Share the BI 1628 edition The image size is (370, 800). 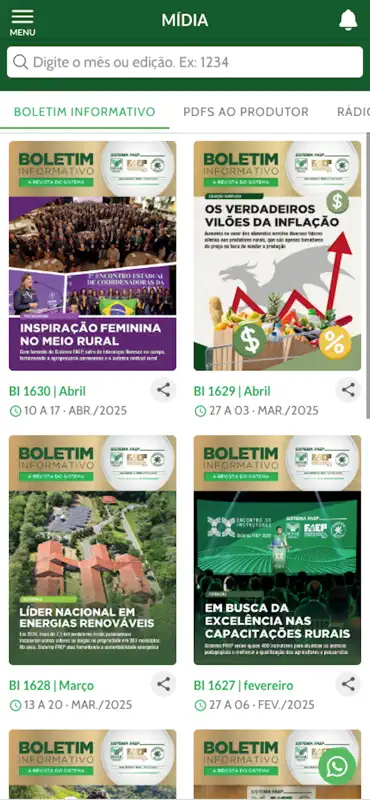163,684
